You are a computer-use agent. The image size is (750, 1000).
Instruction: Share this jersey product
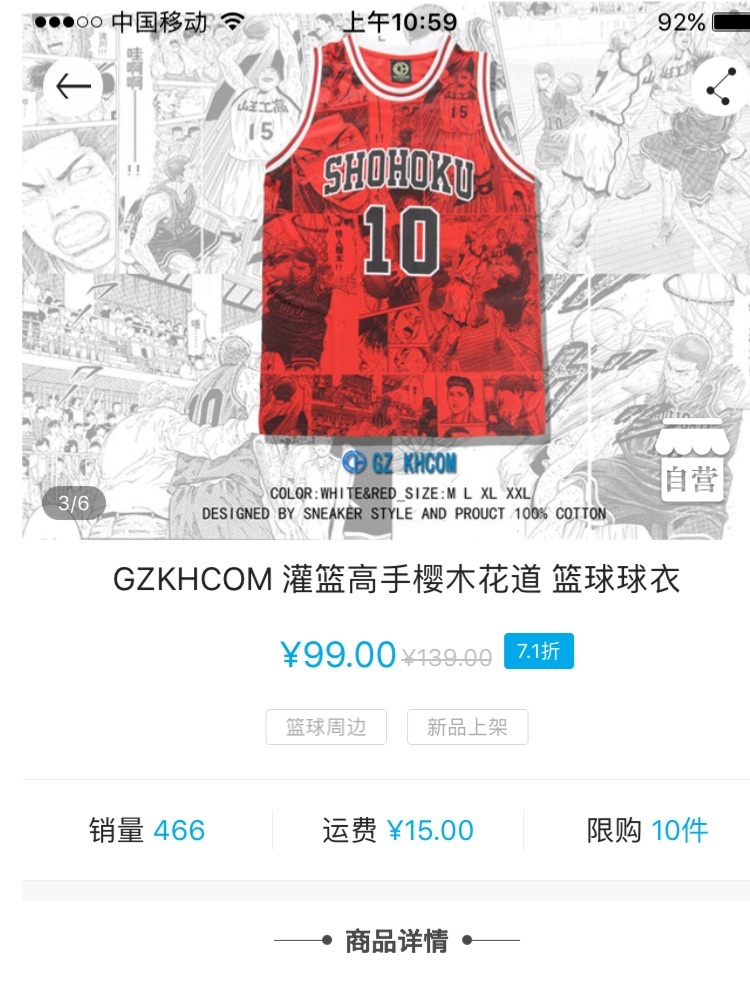(719, 88)
